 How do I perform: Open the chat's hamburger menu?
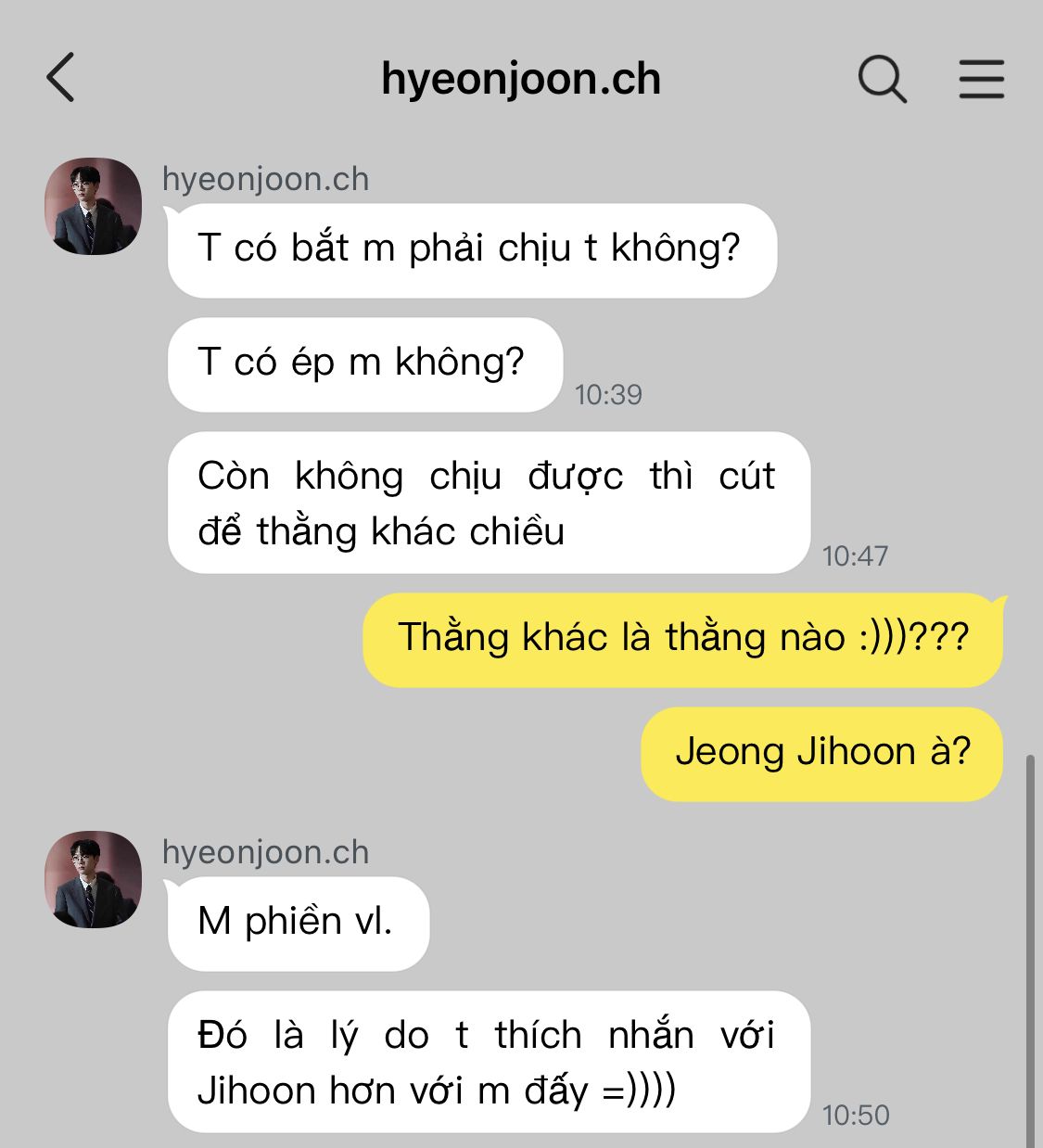pos(981,79)
